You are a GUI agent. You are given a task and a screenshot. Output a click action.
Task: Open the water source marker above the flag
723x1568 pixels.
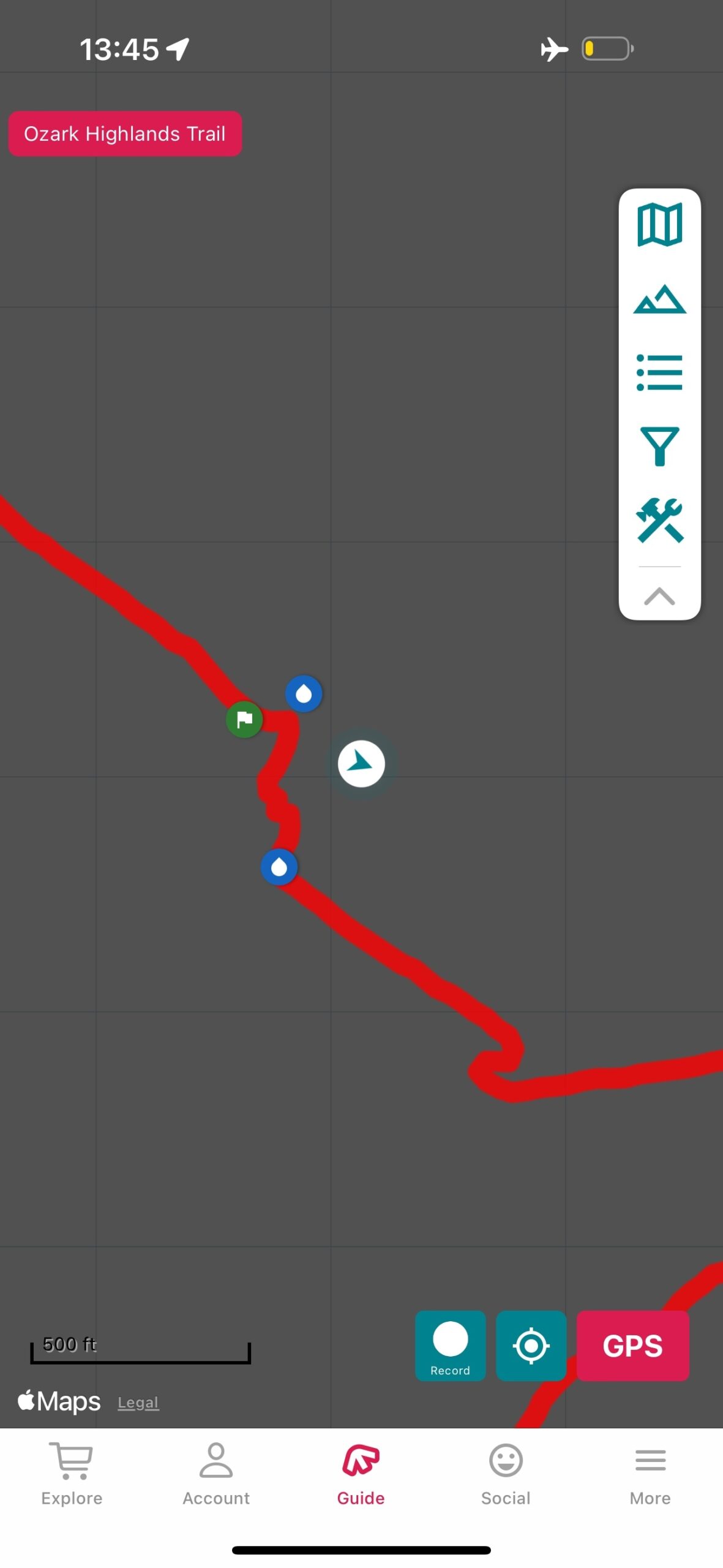click(x=304, y=694)
